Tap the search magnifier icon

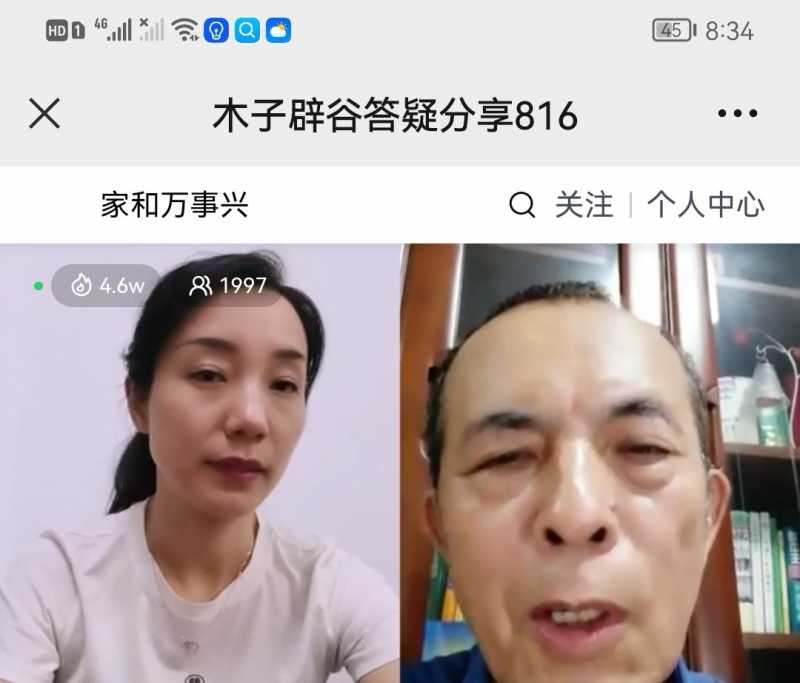(522, 205)
